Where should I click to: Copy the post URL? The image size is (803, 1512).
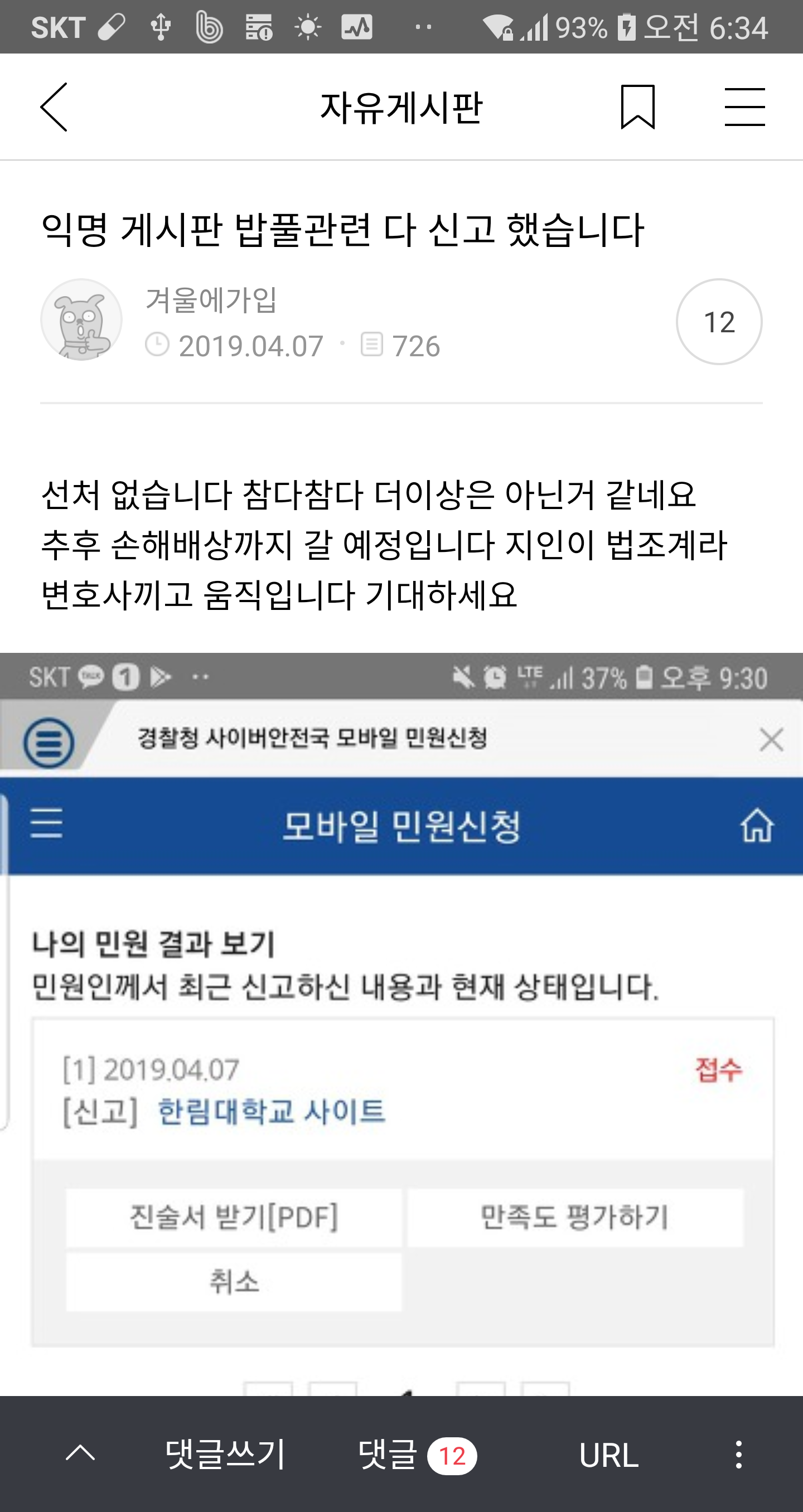pyautogui.click(x=608, y=1455)
